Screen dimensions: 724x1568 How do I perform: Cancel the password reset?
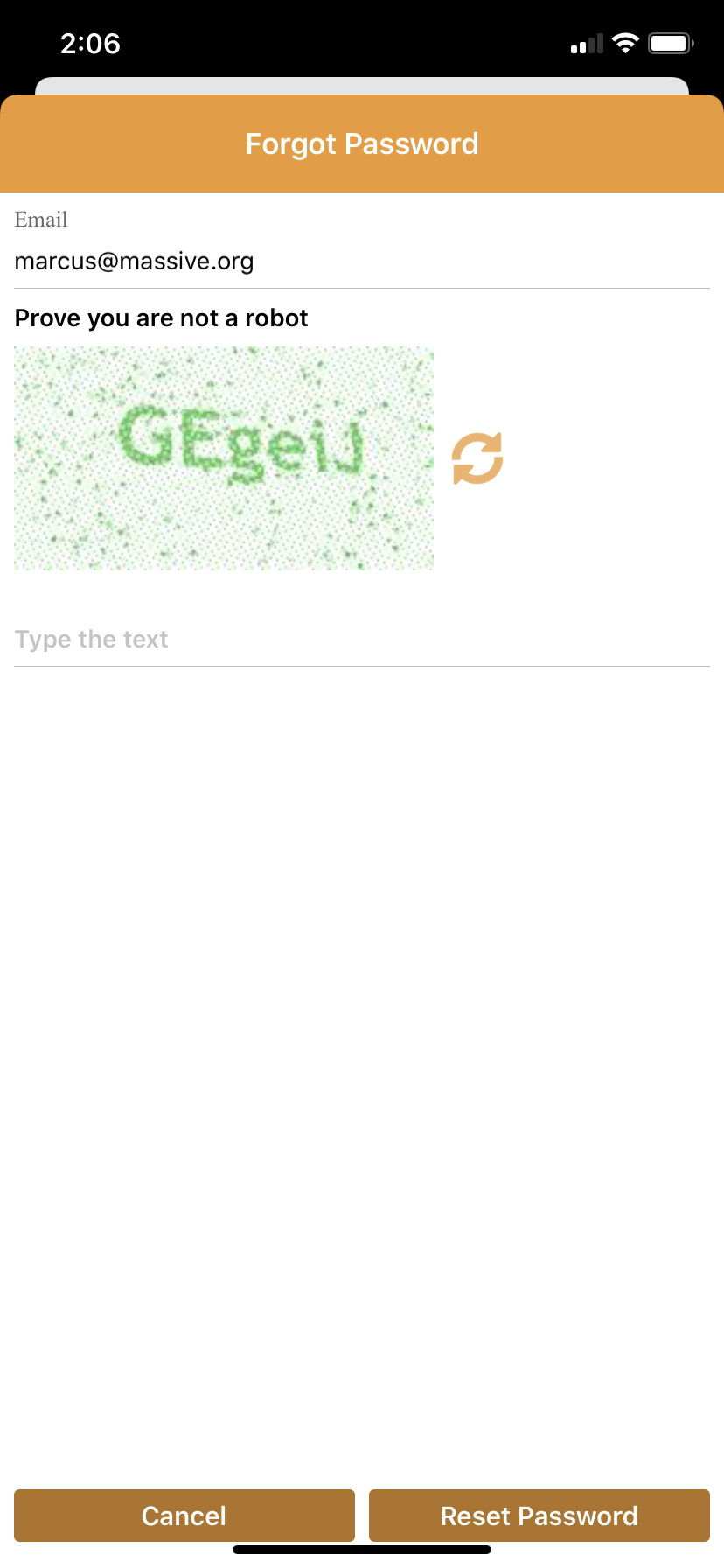coord(184,1515)
